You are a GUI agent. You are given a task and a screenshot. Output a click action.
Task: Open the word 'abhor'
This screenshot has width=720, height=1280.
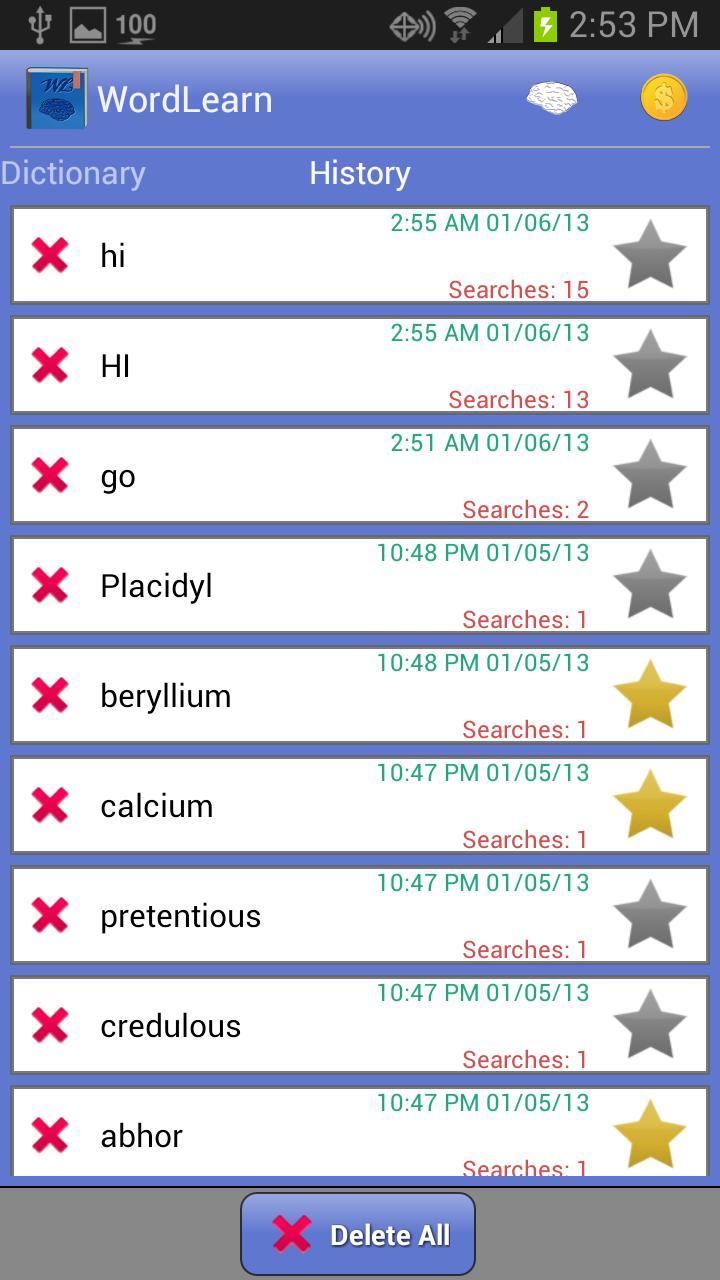142,1136
